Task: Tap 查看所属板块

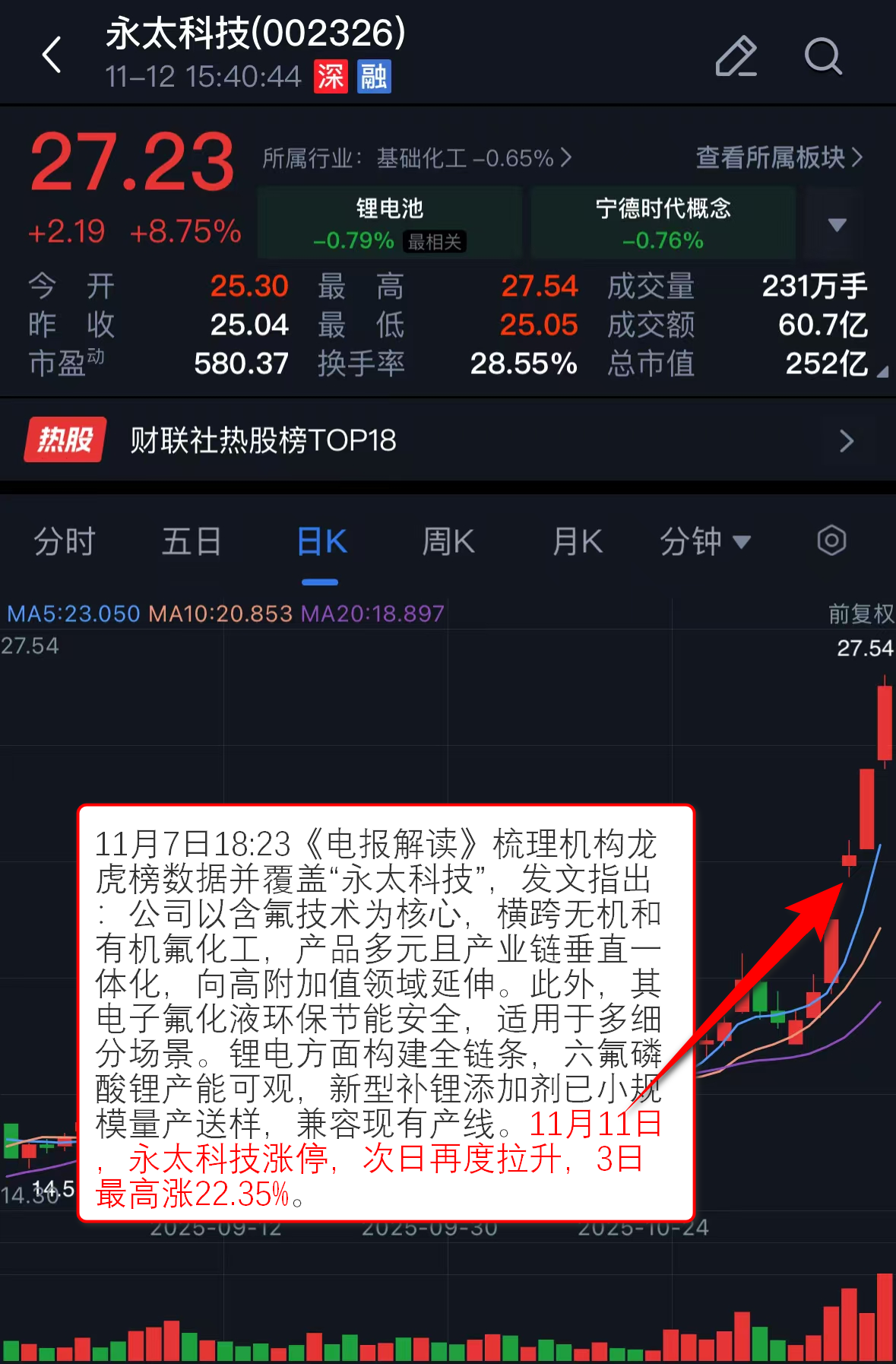Action: click(x=779, y=157)
